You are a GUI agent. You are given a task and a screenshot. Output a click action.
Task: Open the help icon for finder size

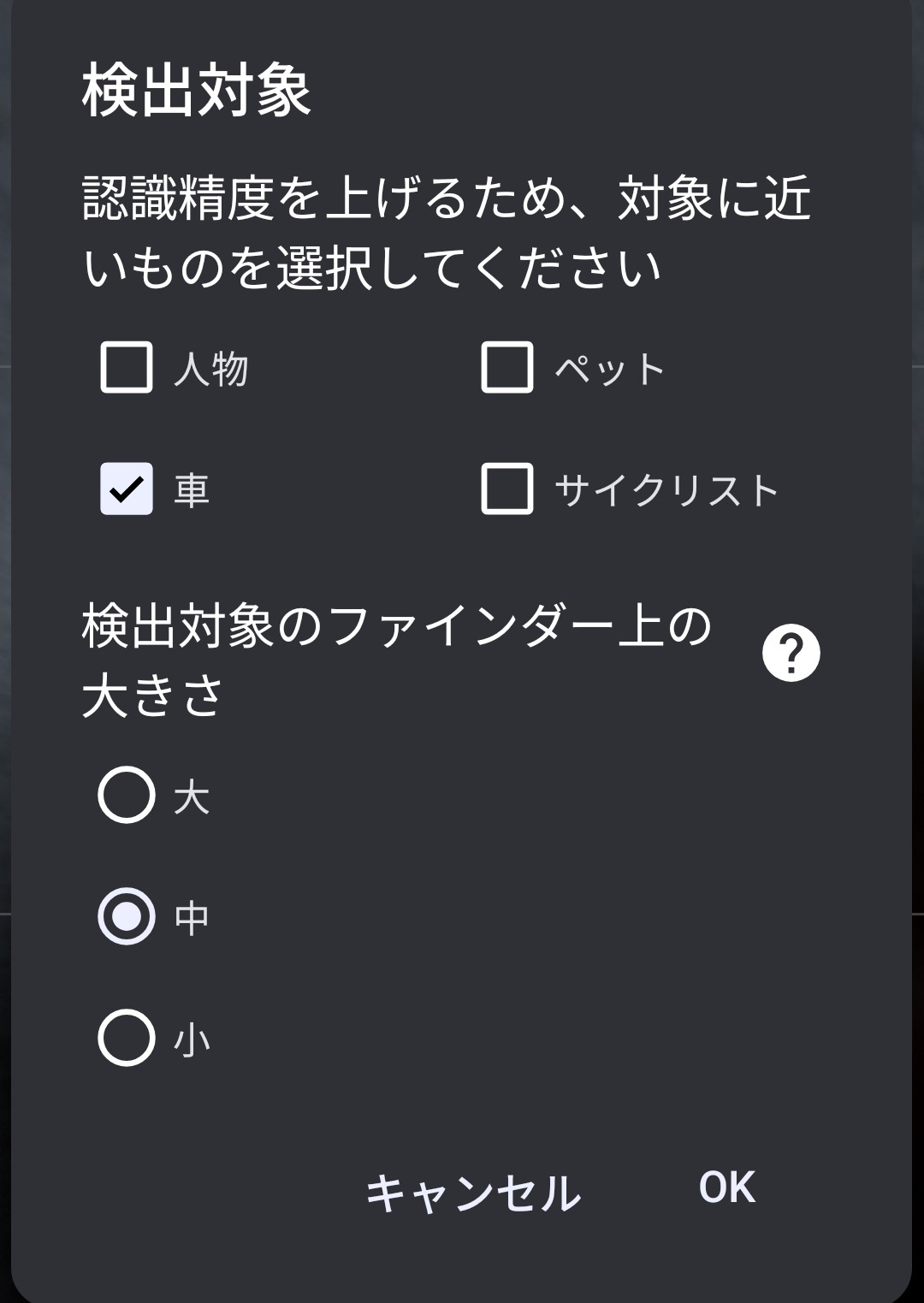[x=791, y=654]
